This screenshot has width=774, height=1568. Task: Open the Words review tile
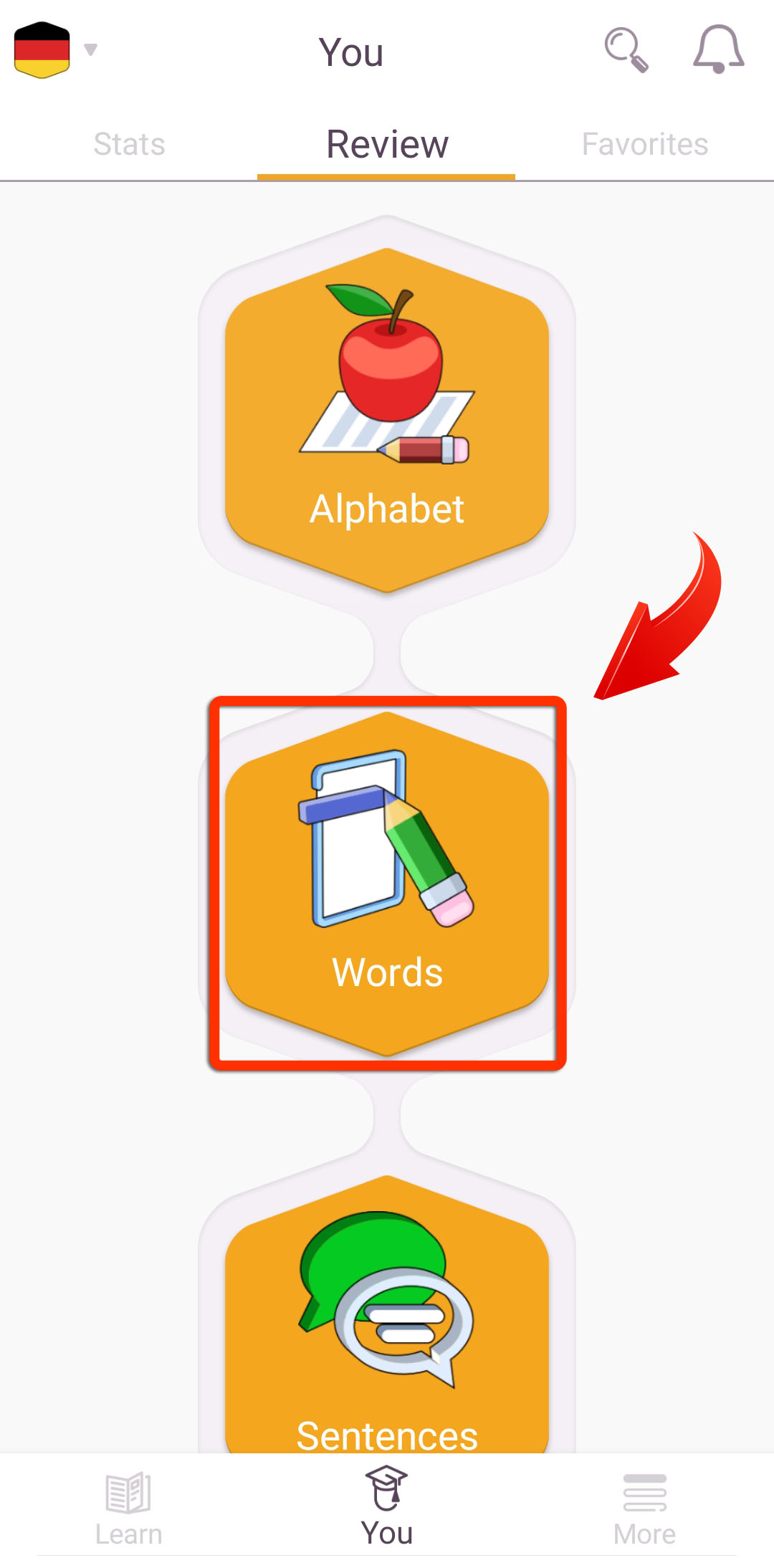387,884
